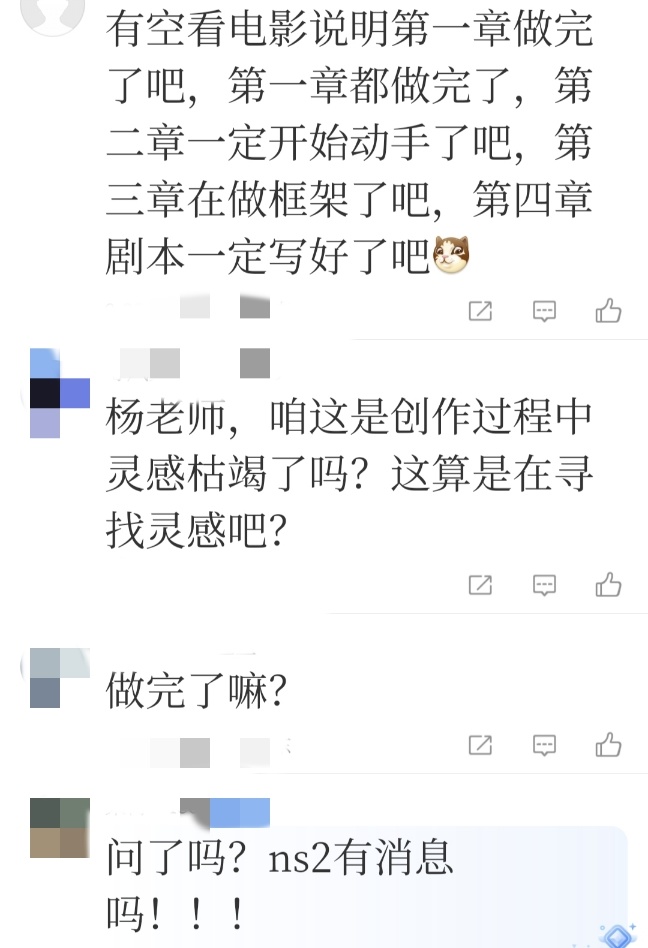This screenshot has width=648, height=948.
Task: Open avatar of the 杨老师 commenter
Action: coord(59,393)
